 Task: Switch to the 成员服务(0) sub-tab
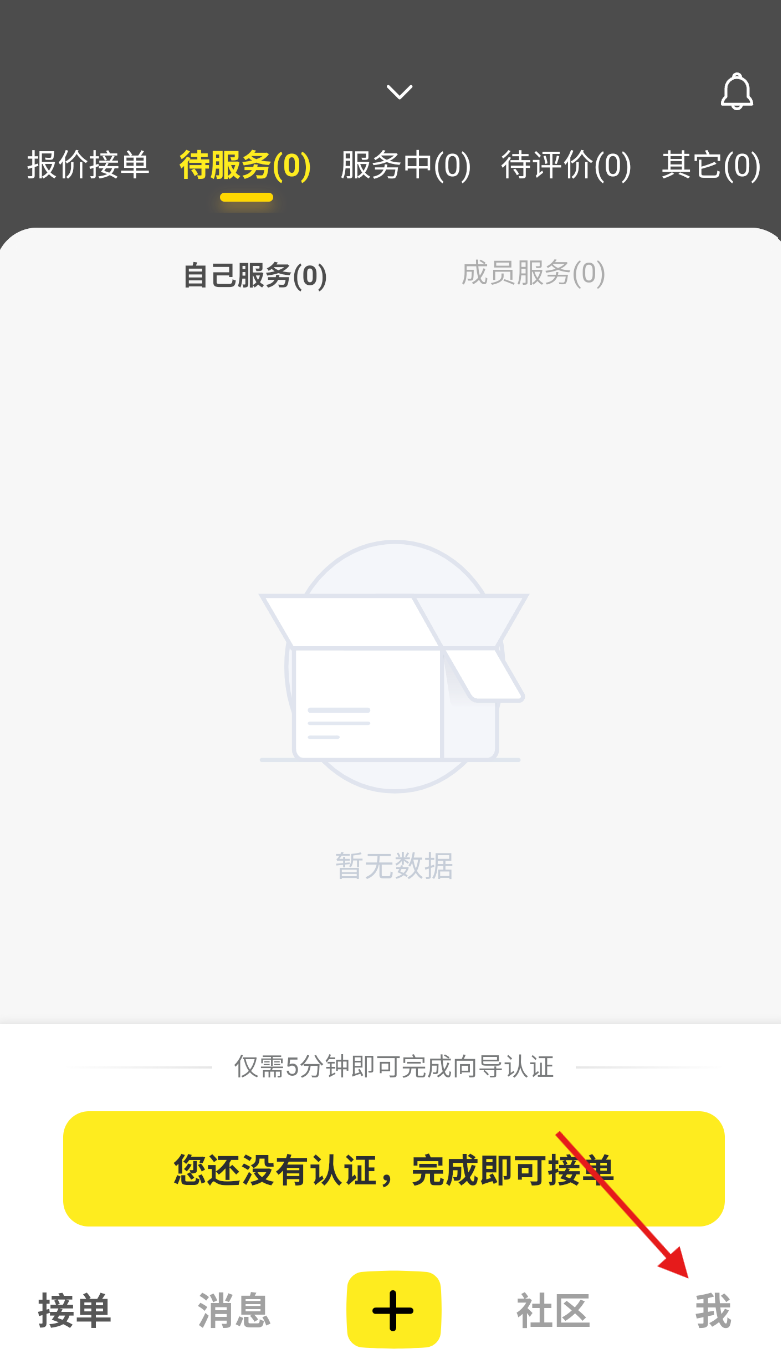coord(533,273)
